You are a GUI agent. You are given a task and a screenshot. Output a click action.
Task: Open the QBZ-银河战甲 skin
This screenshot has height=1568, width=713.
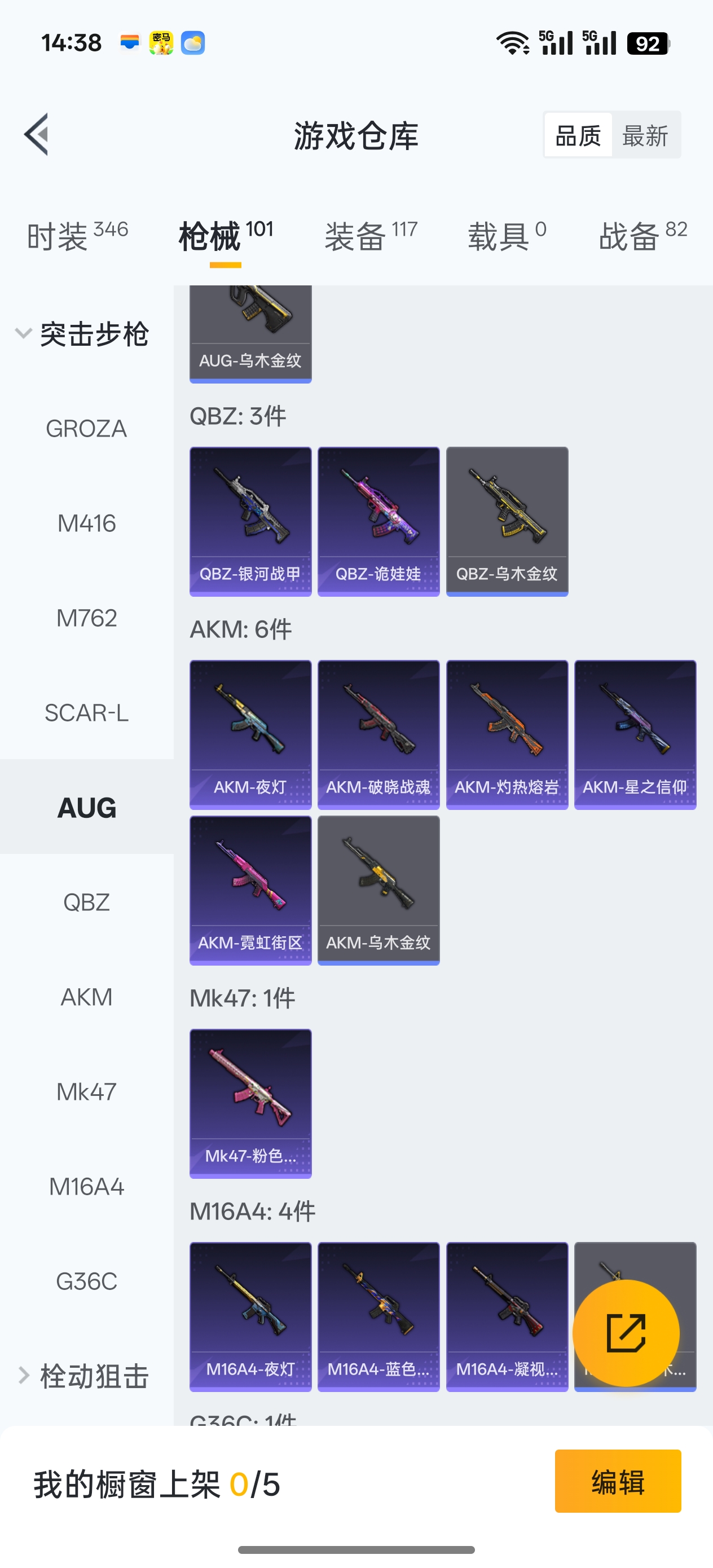250,521
